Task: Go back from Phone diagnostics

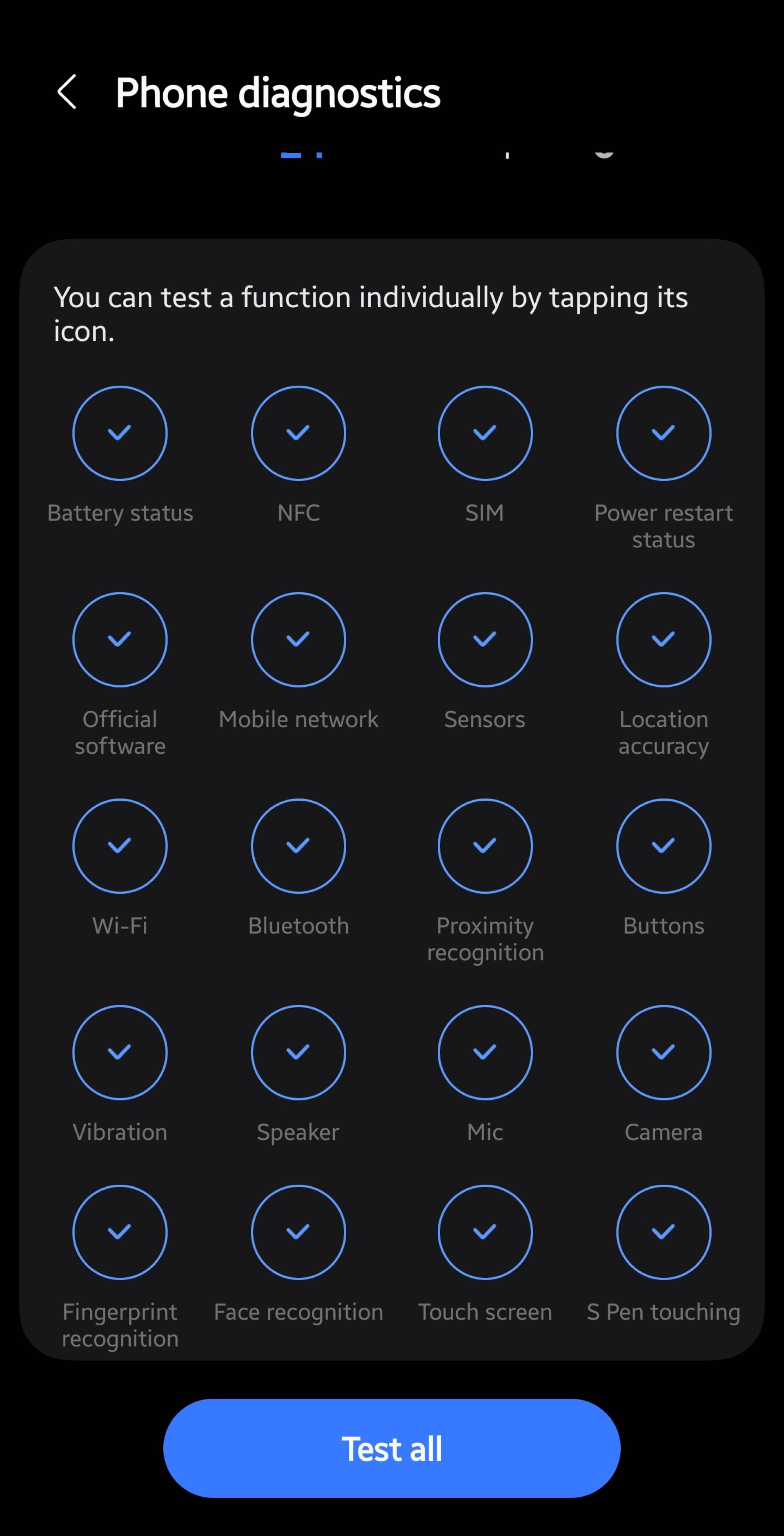Action: [67, 92]
